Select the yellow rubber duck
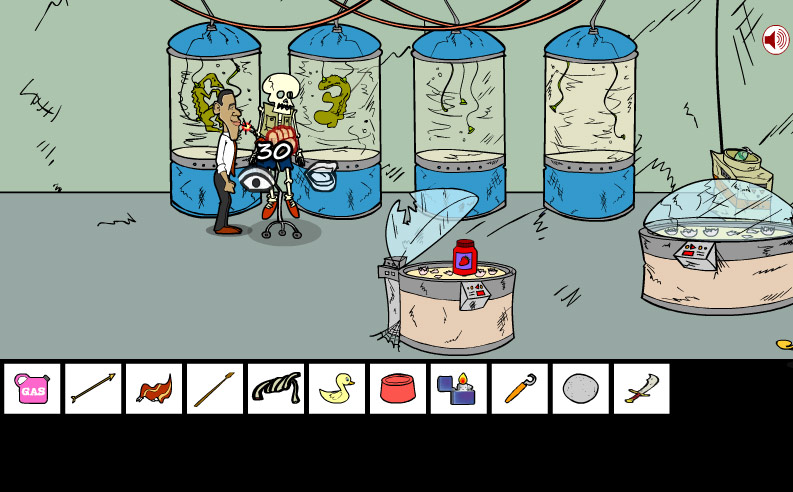Viewport: 793px width, 492px height. (x=337, y=389)
